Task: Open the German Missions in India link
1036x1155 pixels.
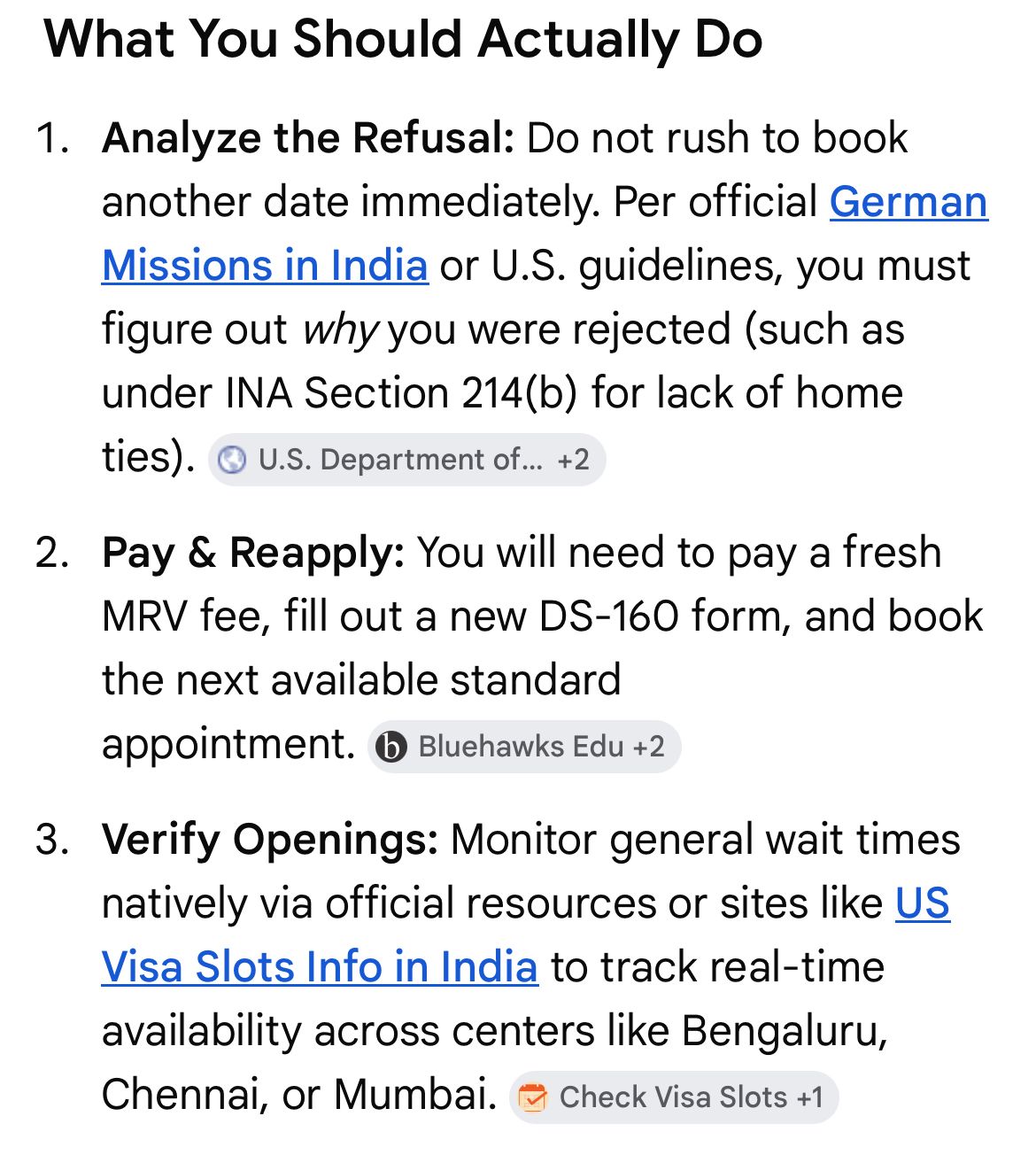Action: pyautogui.click(x=265, y=265)
